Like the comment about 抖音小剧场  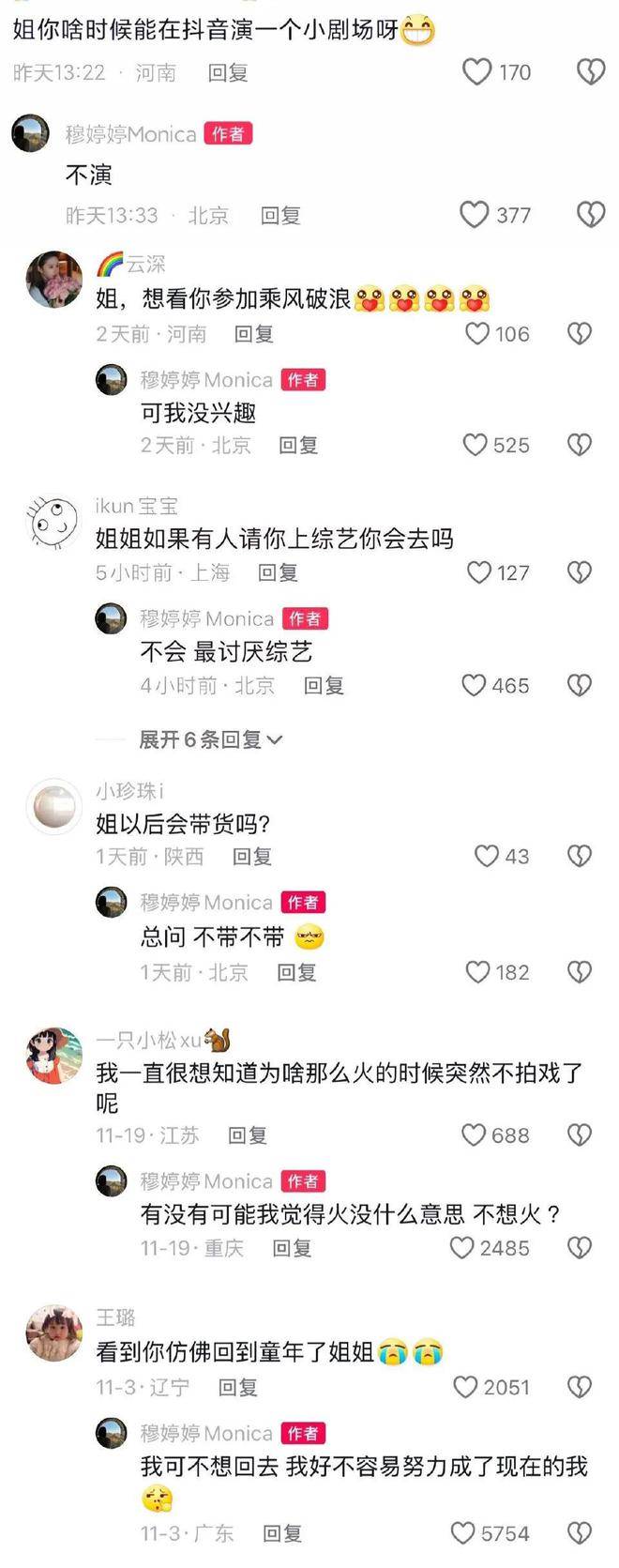coord(477,72)
